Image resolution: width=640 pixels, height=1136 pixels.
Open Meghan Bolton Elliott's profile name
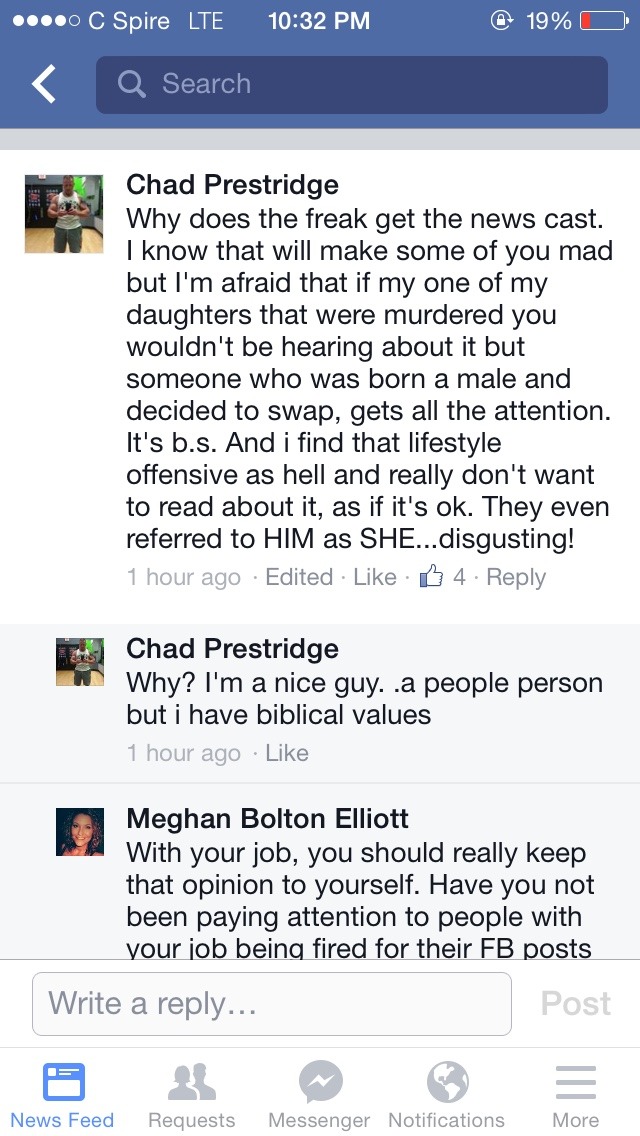click(267, 819)
